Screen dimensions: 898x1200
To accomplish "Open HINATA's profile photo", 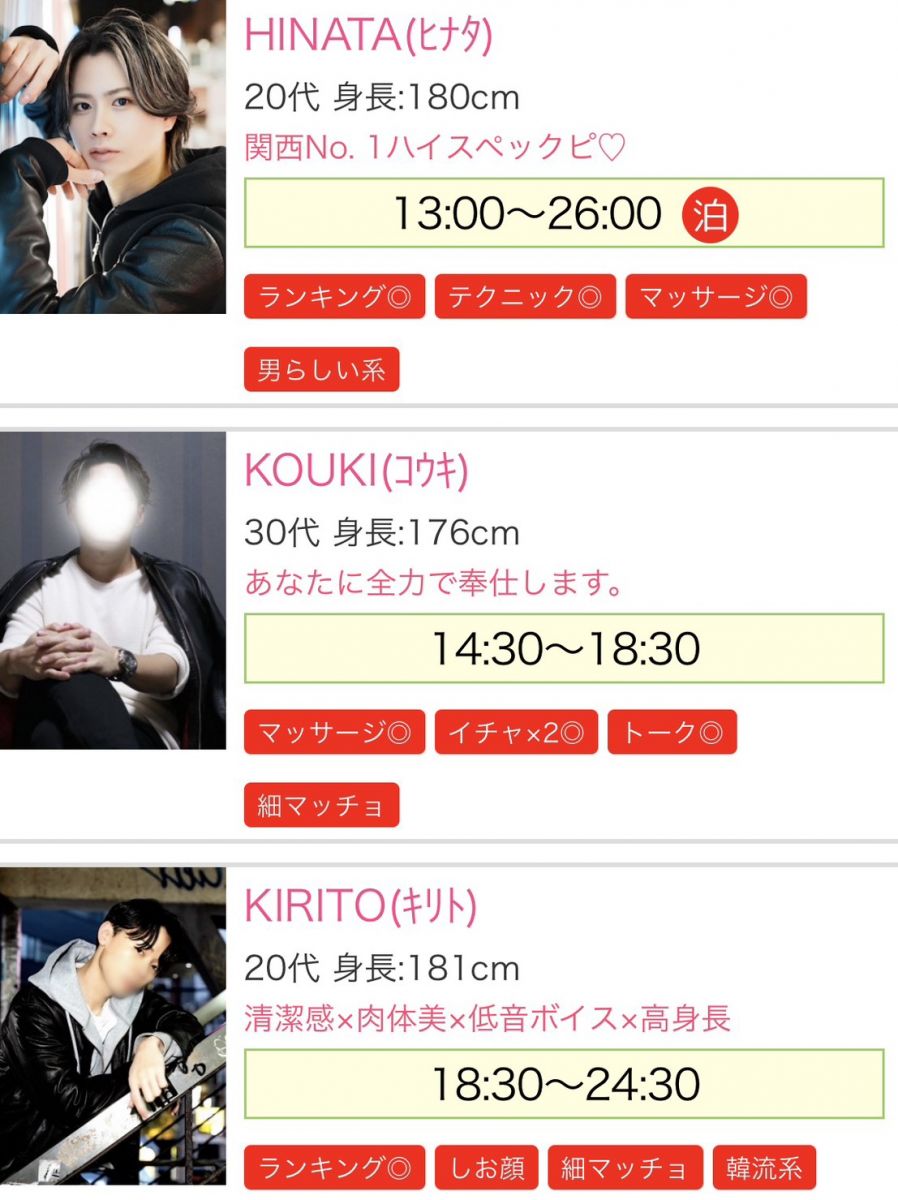I will (x=112, y=157).
